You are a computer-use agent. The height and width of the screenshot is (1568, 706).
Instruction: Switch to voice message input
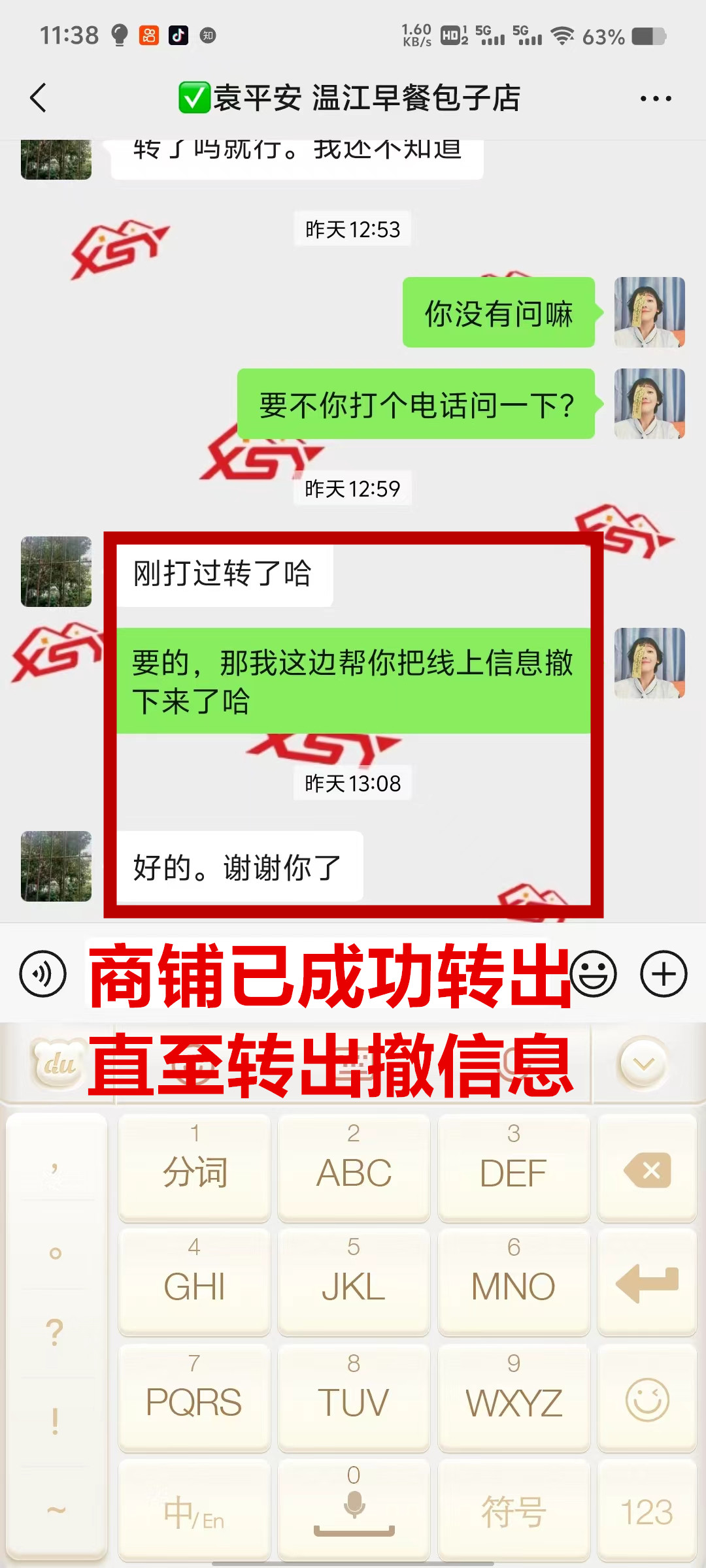[43, 973]
